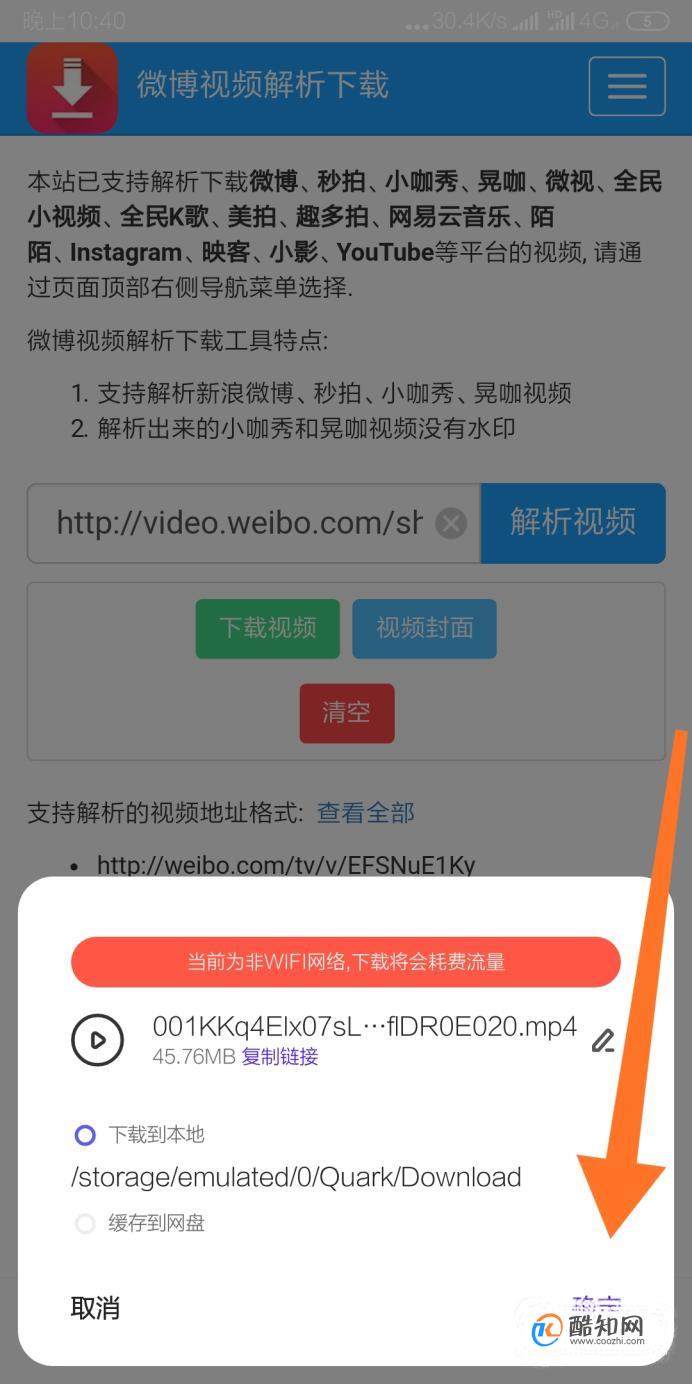The image size is (692, 1384).
Task: Confirm the download with 确定
Action: (596, 1305)
